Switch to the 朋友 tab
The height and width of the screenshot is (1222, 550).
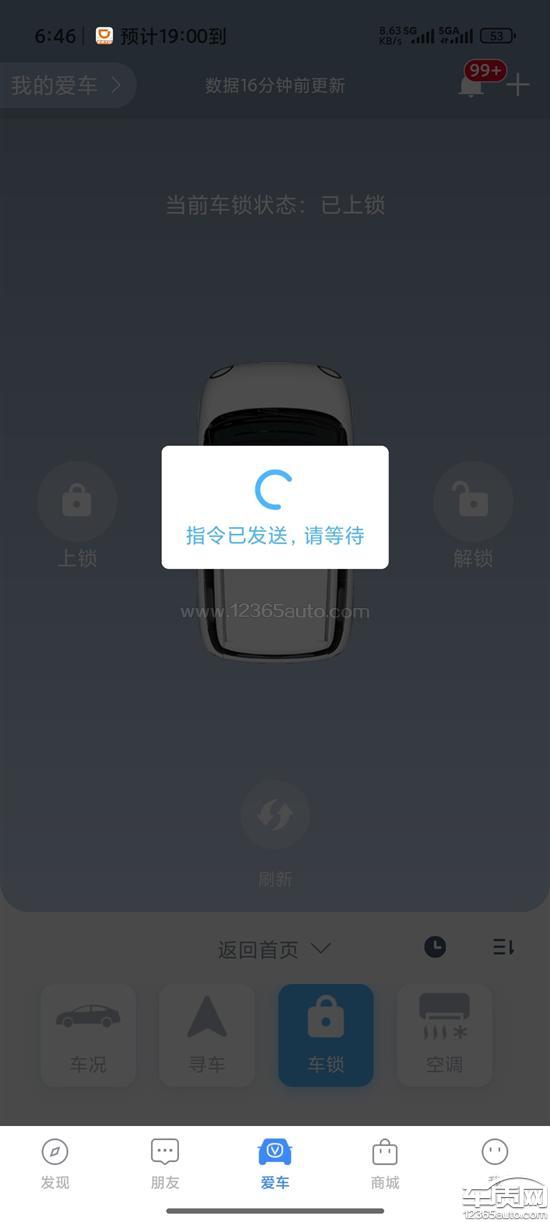tap(165, 1164)
